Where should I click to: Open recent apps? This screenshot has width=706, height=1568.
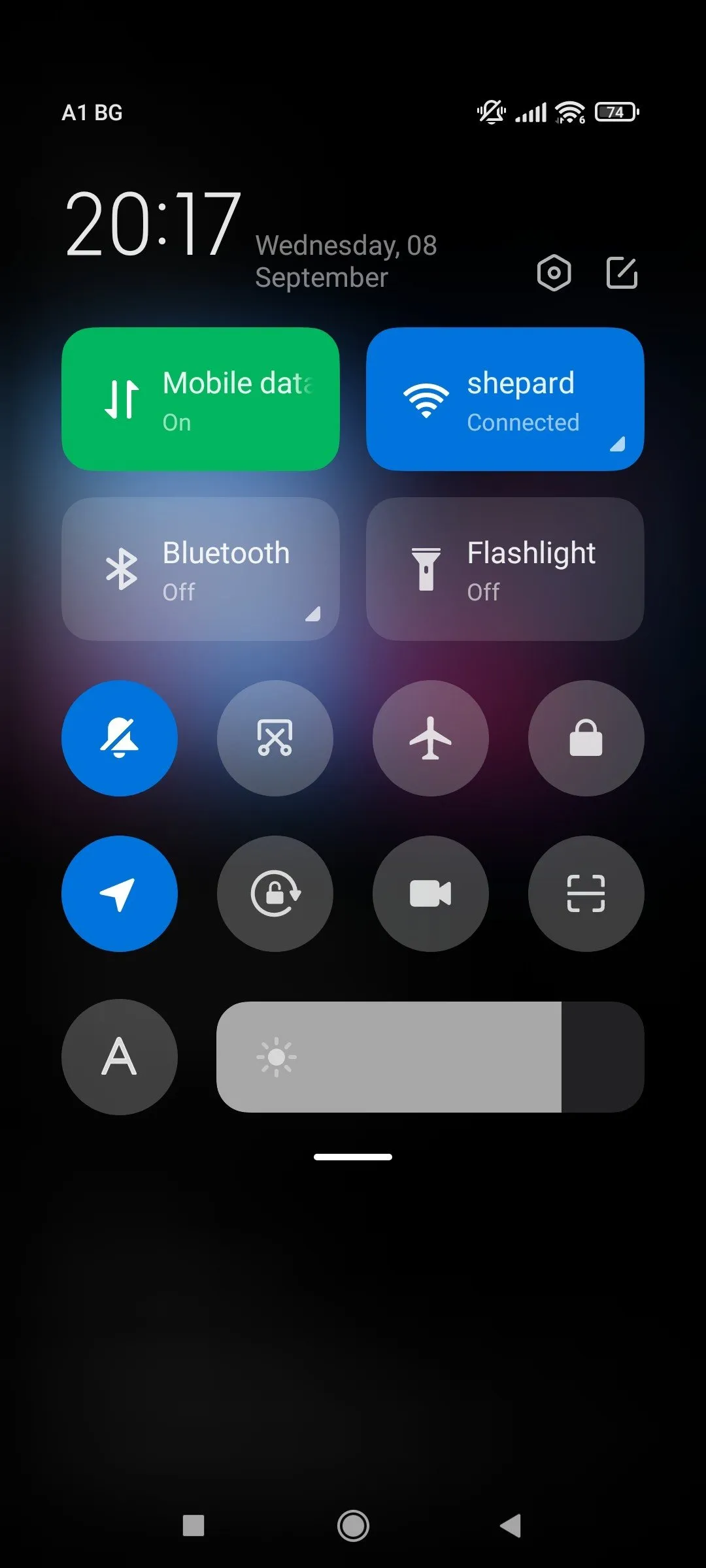click(193, 1526)
